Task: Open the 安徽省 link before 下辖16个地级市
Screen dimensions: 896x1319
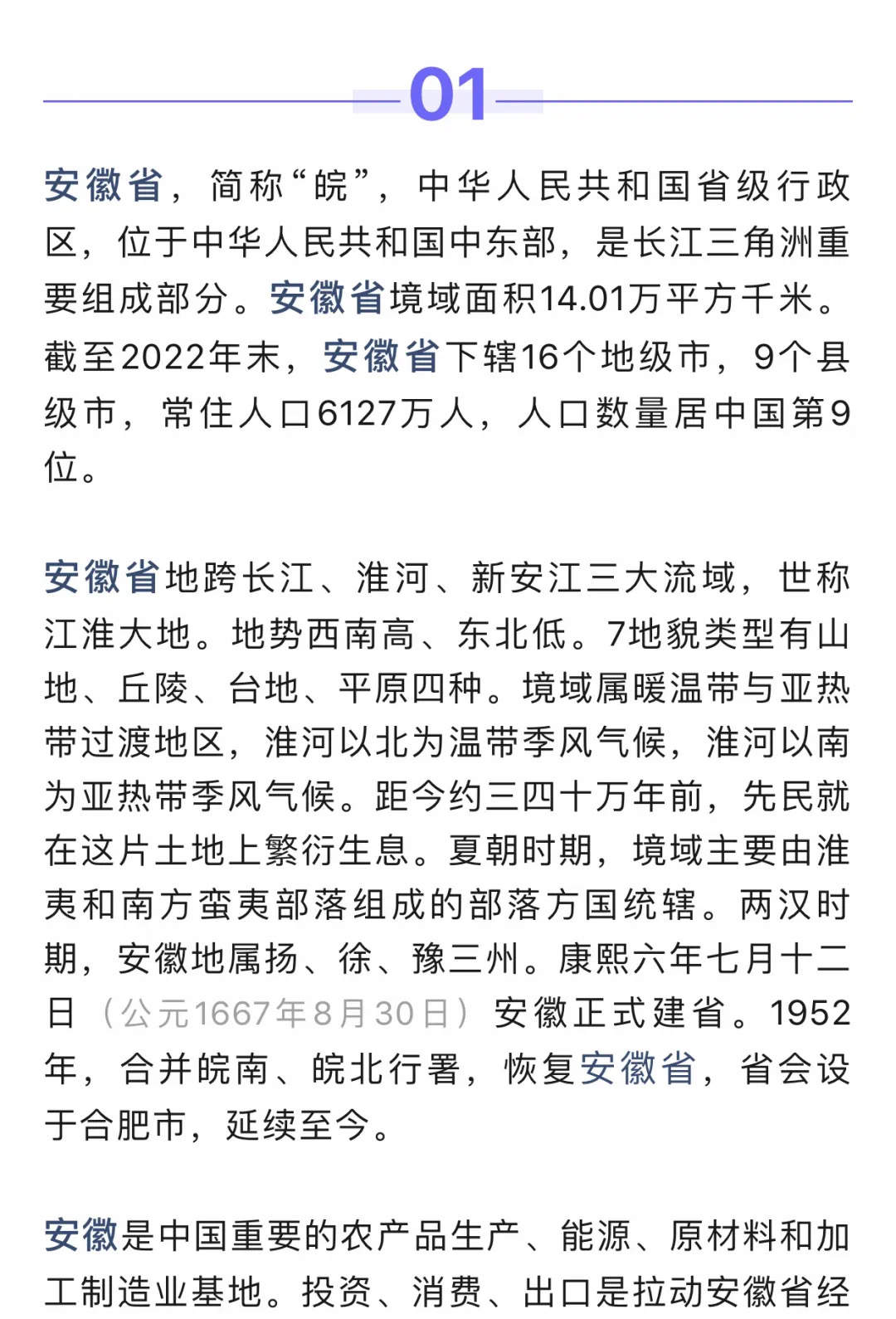Action: pos(381,357)
